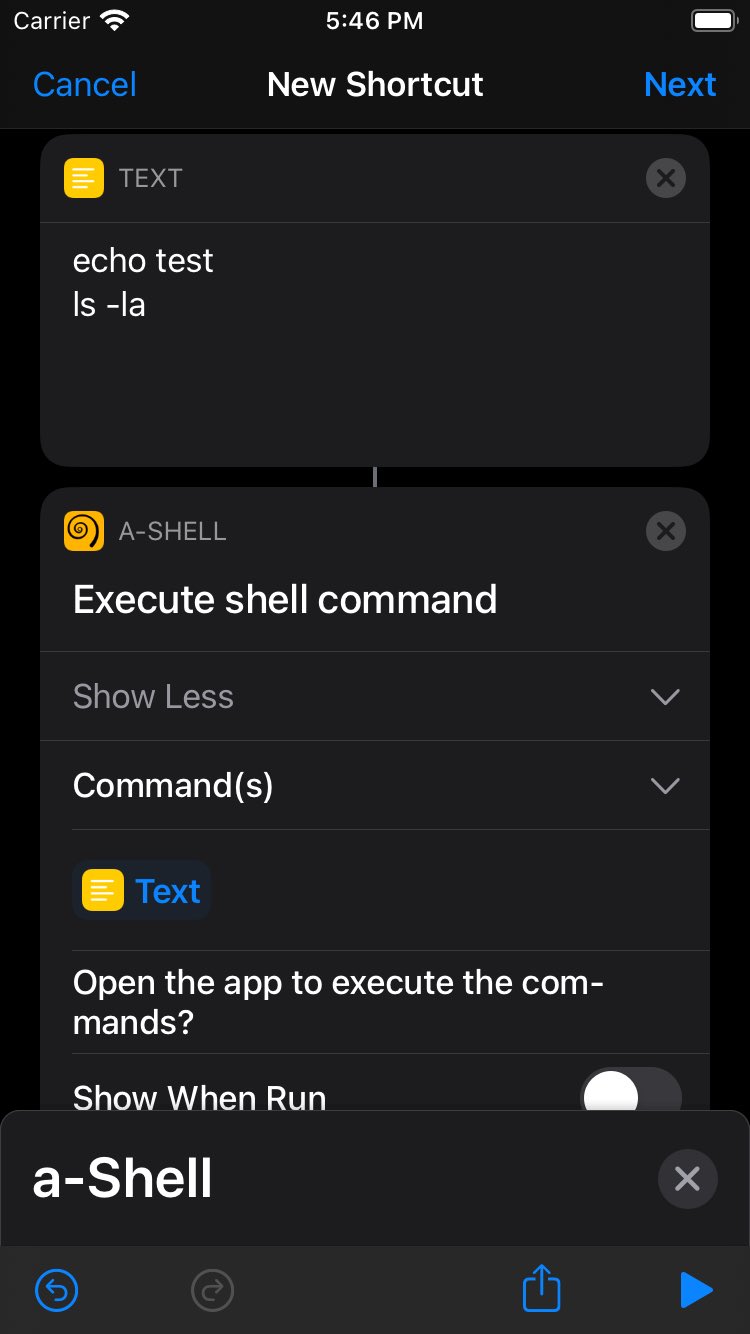
Task: Tap the Redo arrow in bottom toolbar
Action: [212, 1290]
